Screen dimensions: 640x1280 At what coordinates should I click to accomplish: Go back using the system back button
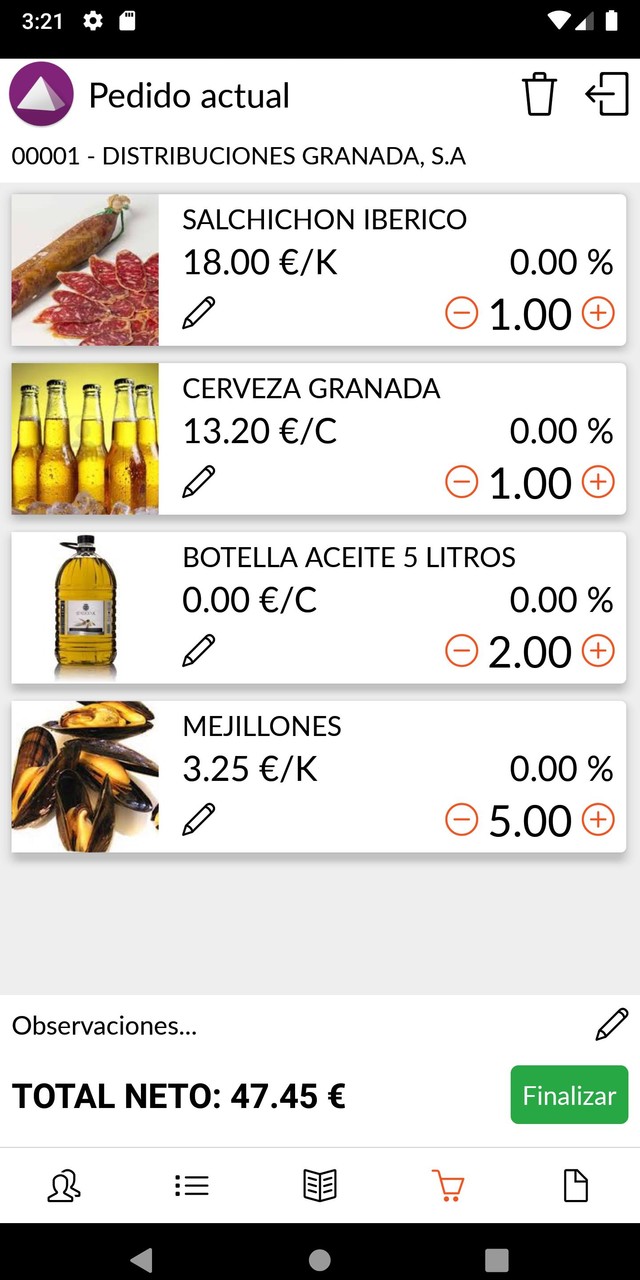[142, 1259]
